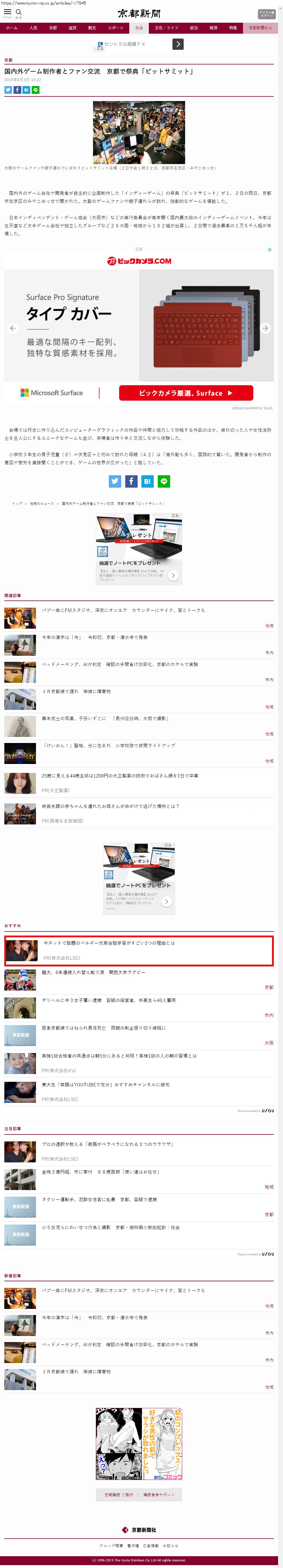The height and width of the screenshot is (1568, 283).
Task: Open the 幕末武士の写真 related article
Action: tap(105, 718)
